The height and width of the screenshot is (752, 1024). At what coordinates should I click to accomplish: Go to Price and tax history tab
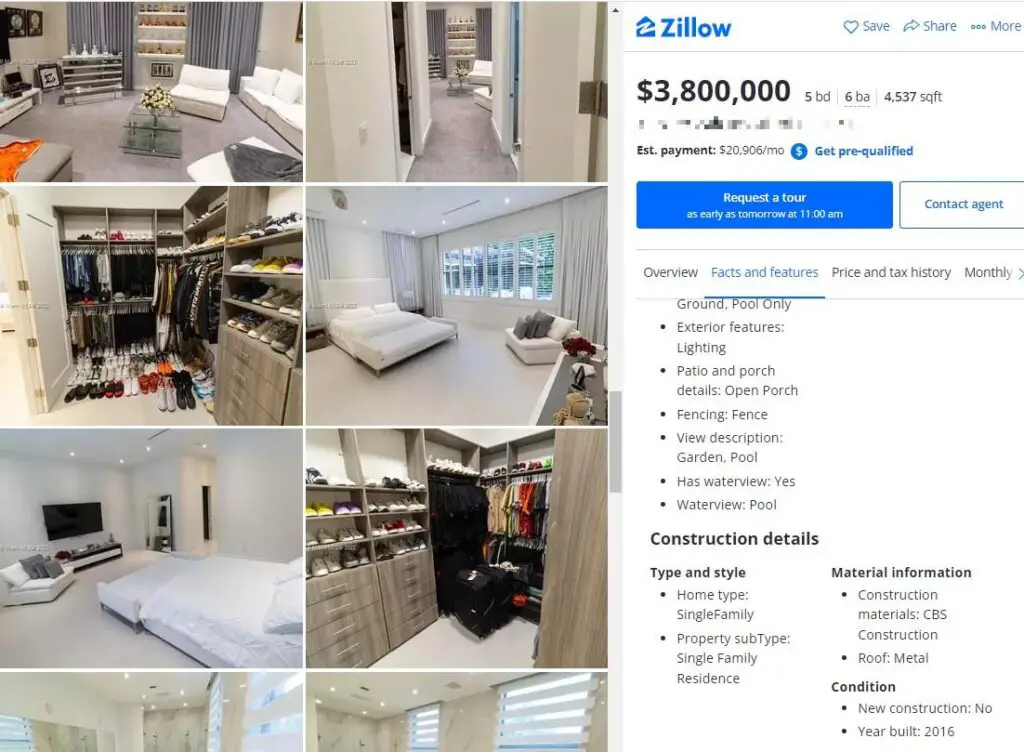point(891,272)
